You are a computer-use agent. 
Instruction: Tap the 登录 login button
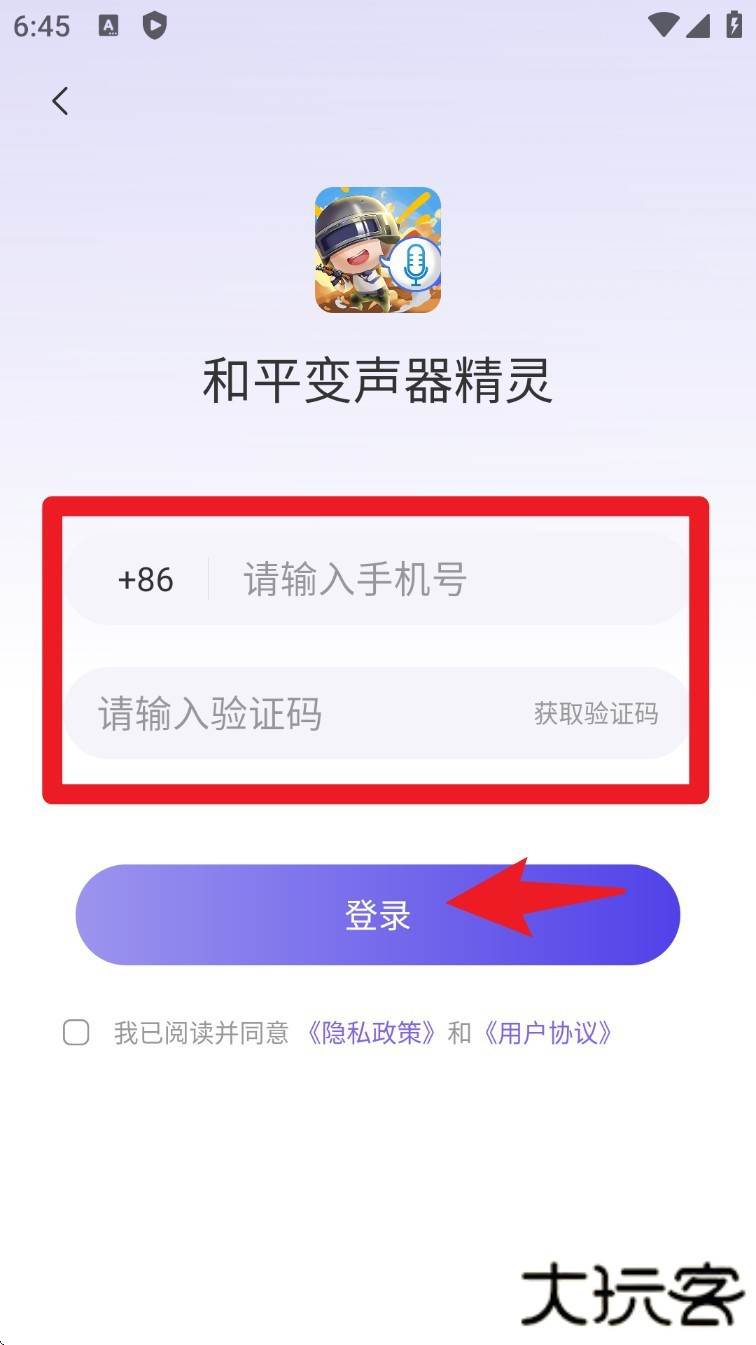coord(378,915)
